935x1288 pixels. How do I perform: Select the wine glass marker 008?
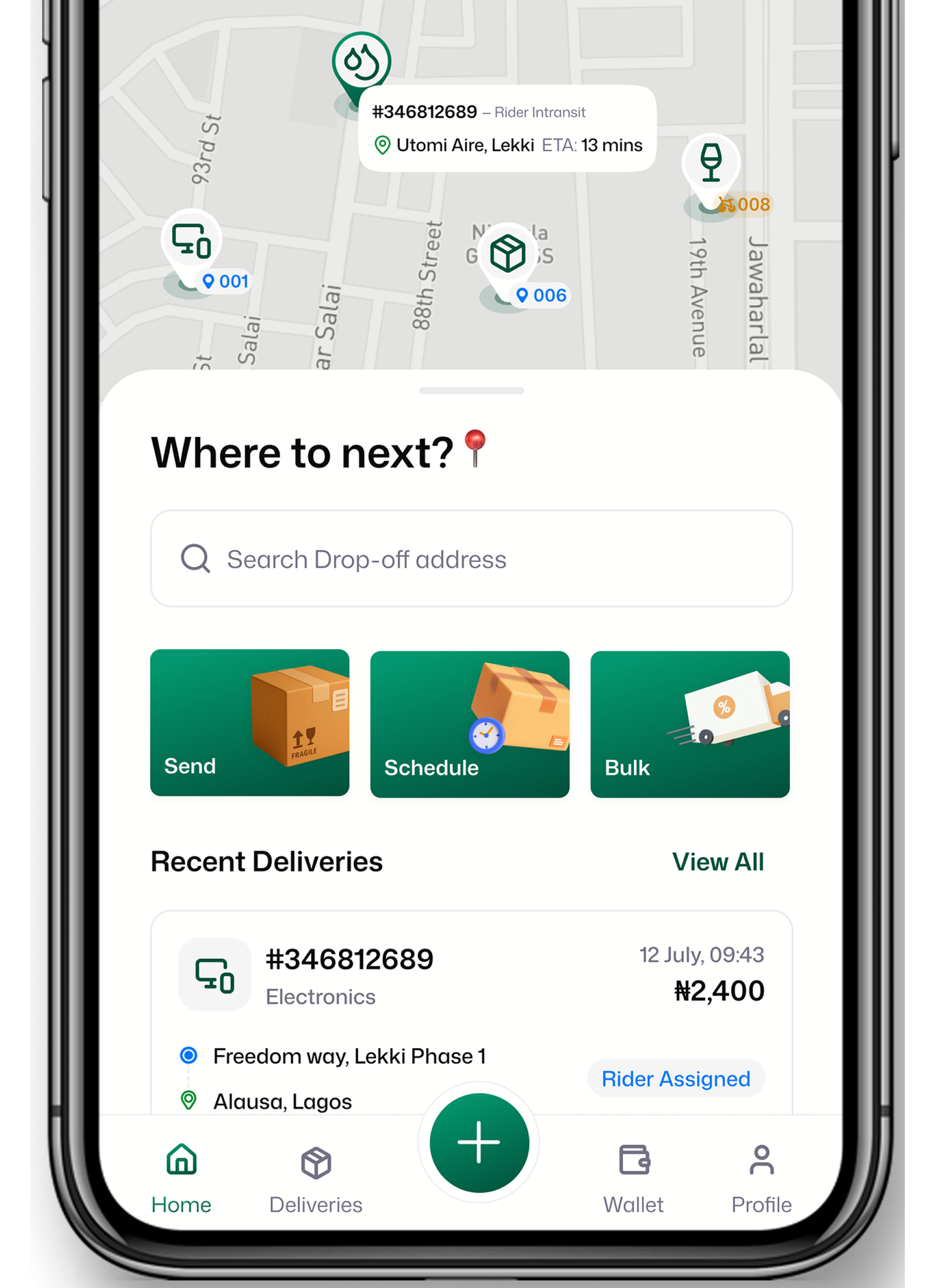[711, 163]
